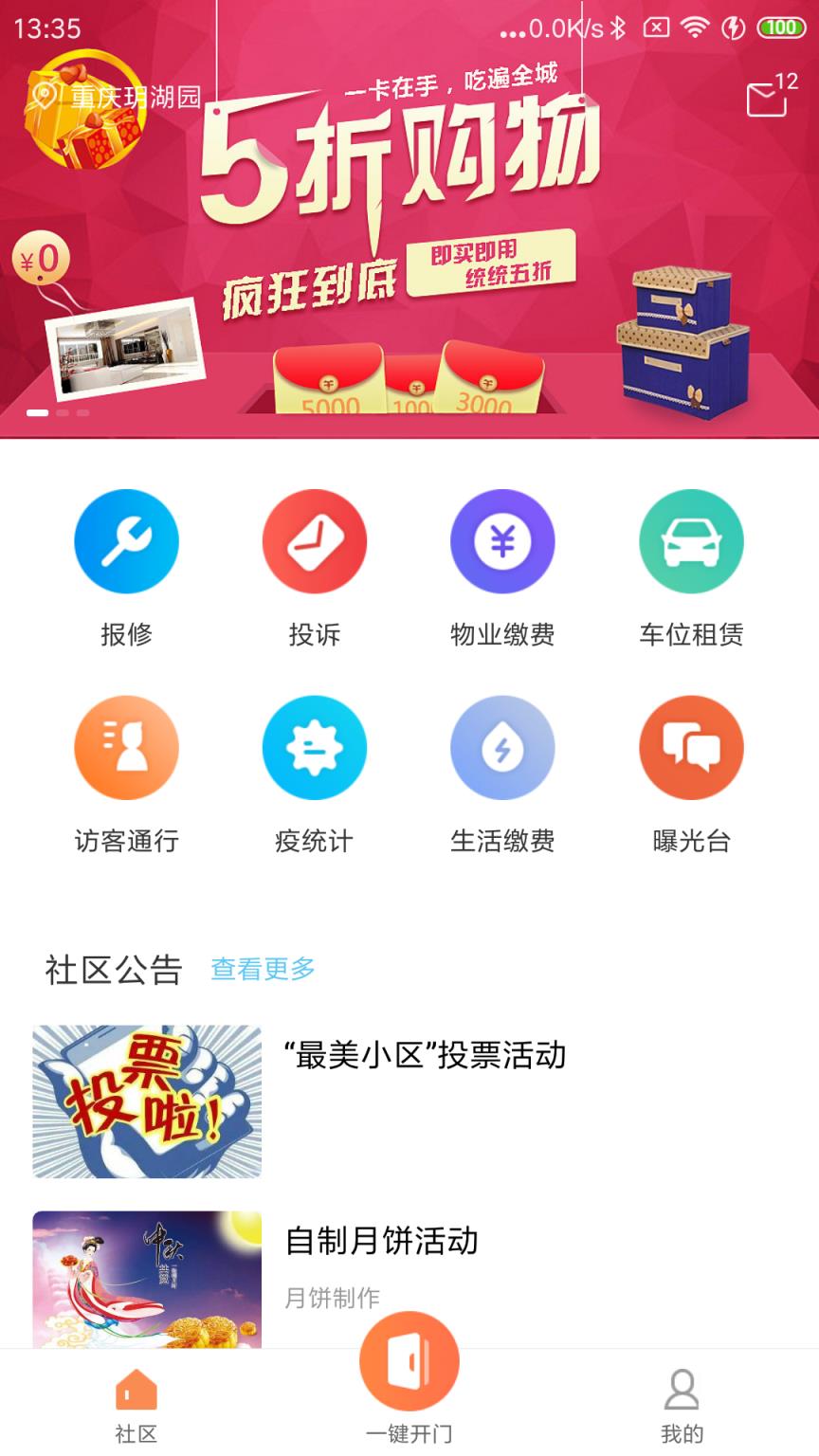Open the 报修 repair service

(126, 541)
